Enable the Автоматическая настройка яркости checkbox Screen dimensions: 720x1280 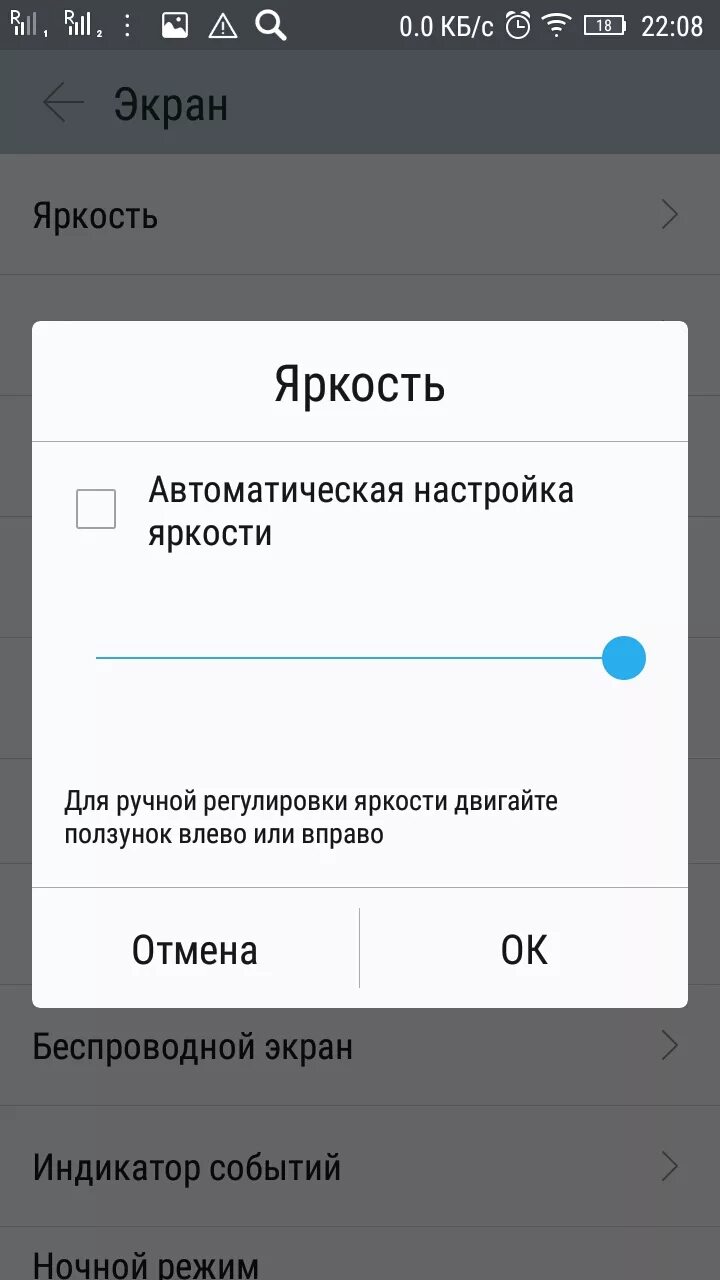click(x=96, y=509)
